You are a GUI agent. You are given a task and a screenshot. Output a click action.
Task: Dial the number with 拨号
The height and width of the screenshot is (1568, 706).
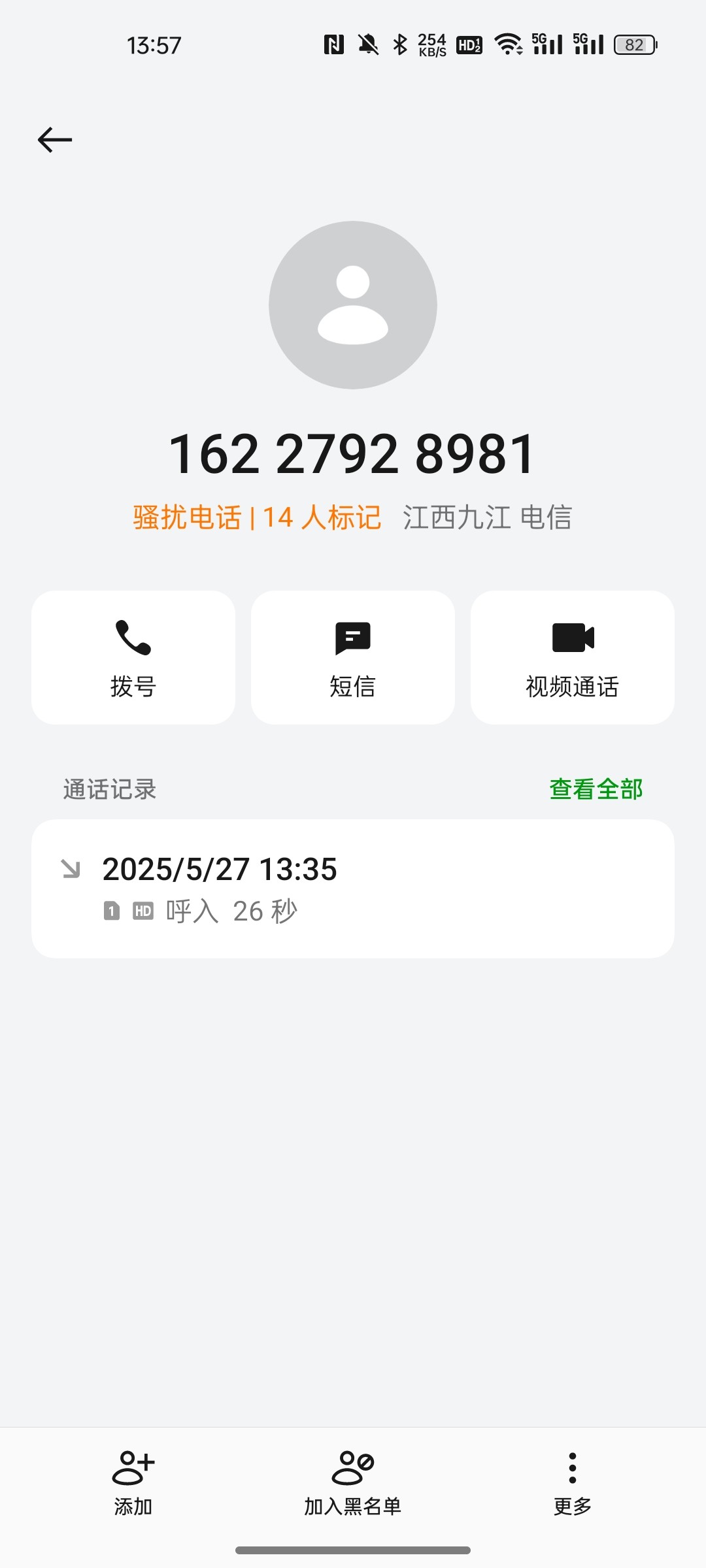[133, 657]
